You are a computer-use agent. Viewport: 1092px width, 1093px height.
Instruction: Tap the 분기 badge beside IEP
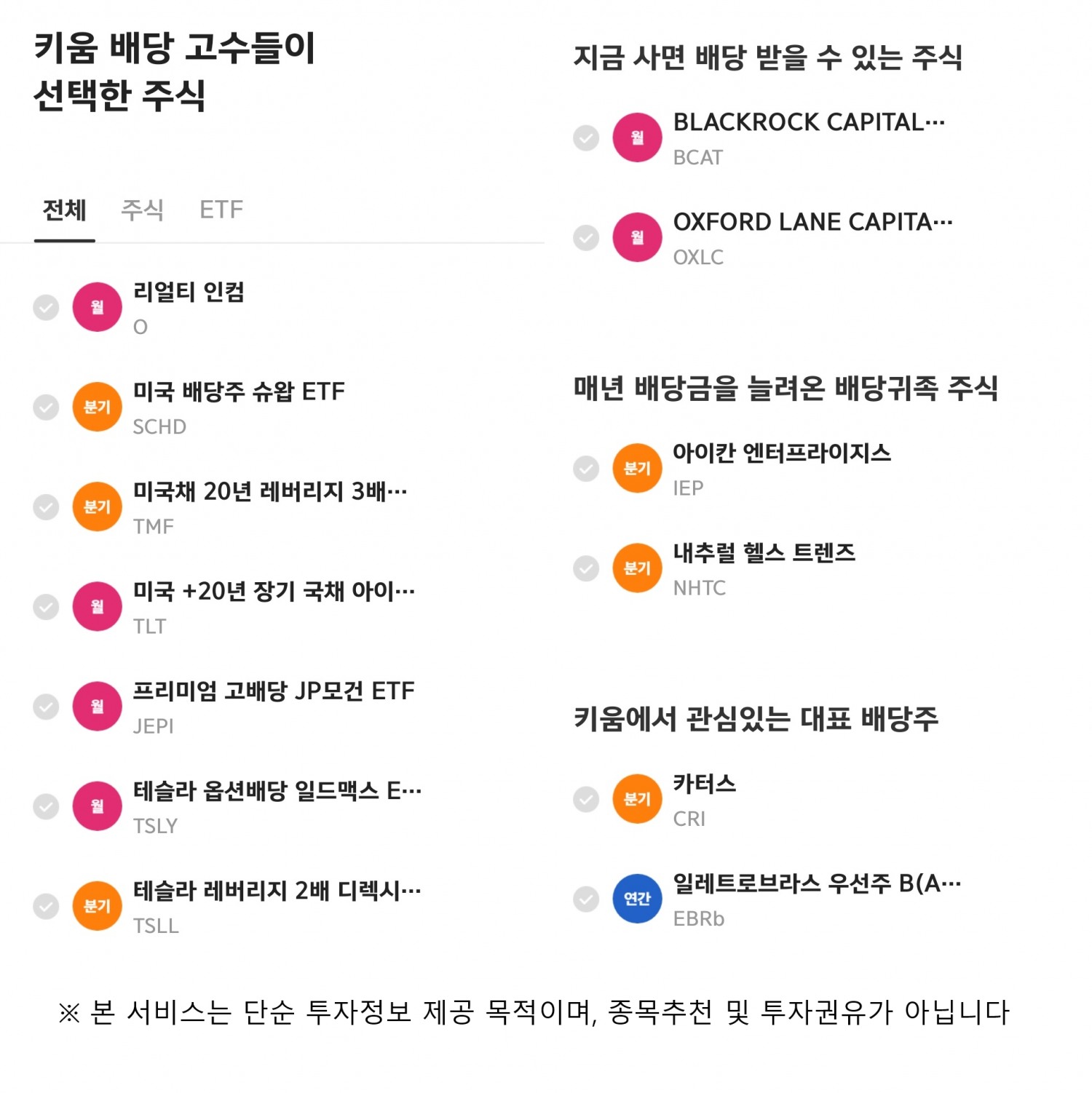click(637, 469)
